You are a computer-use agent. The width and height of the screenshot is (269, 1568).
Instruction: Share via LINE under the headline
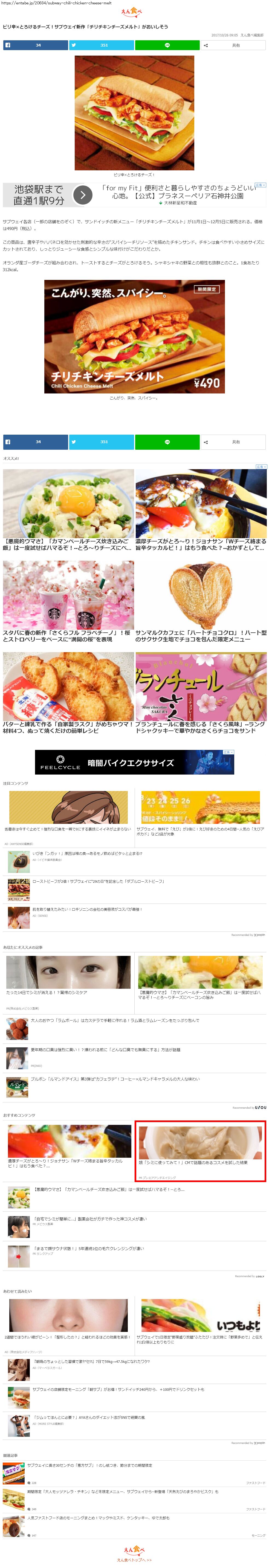click(167, 45)
